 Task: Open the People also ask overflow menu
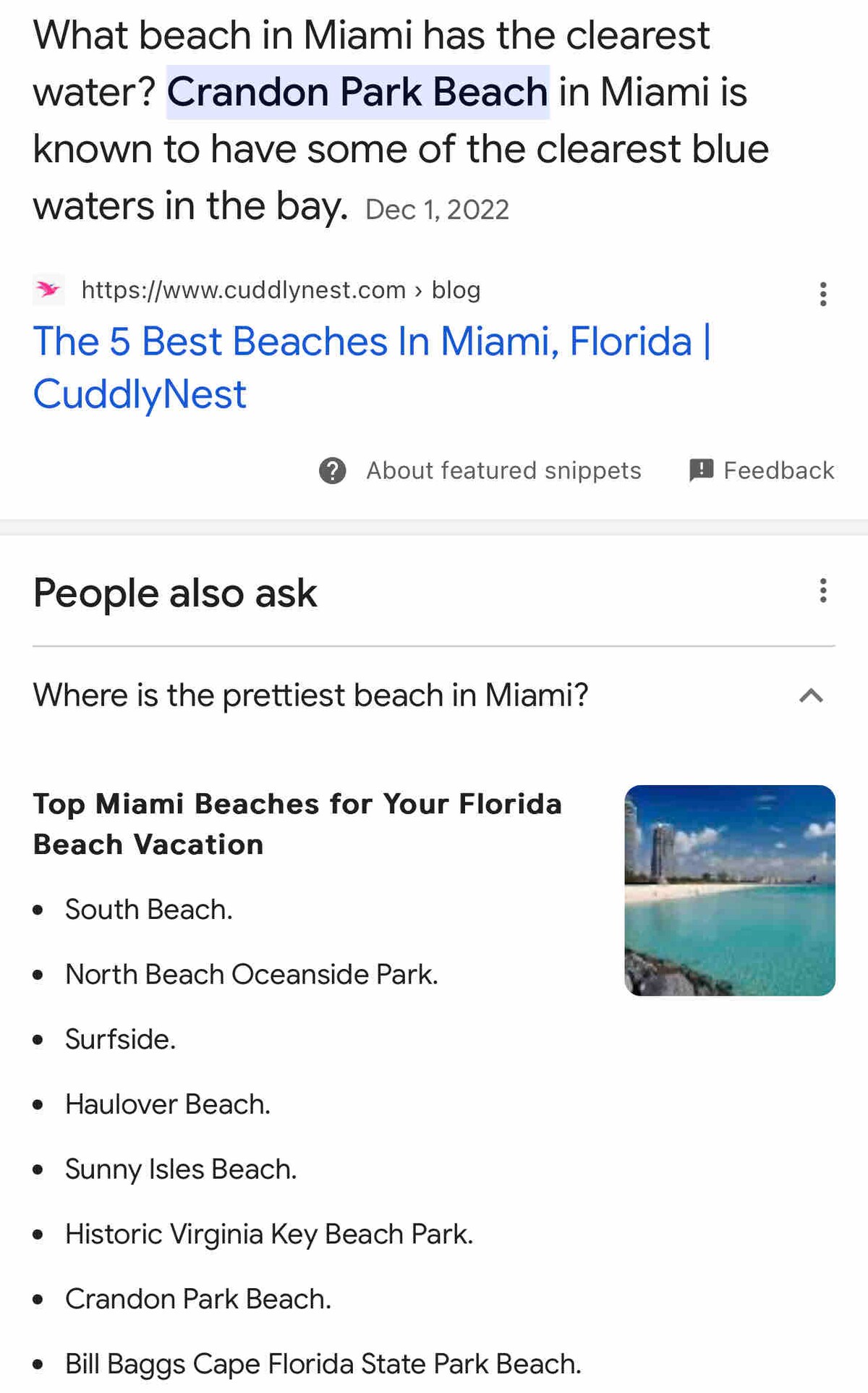(x=823, y=590)
